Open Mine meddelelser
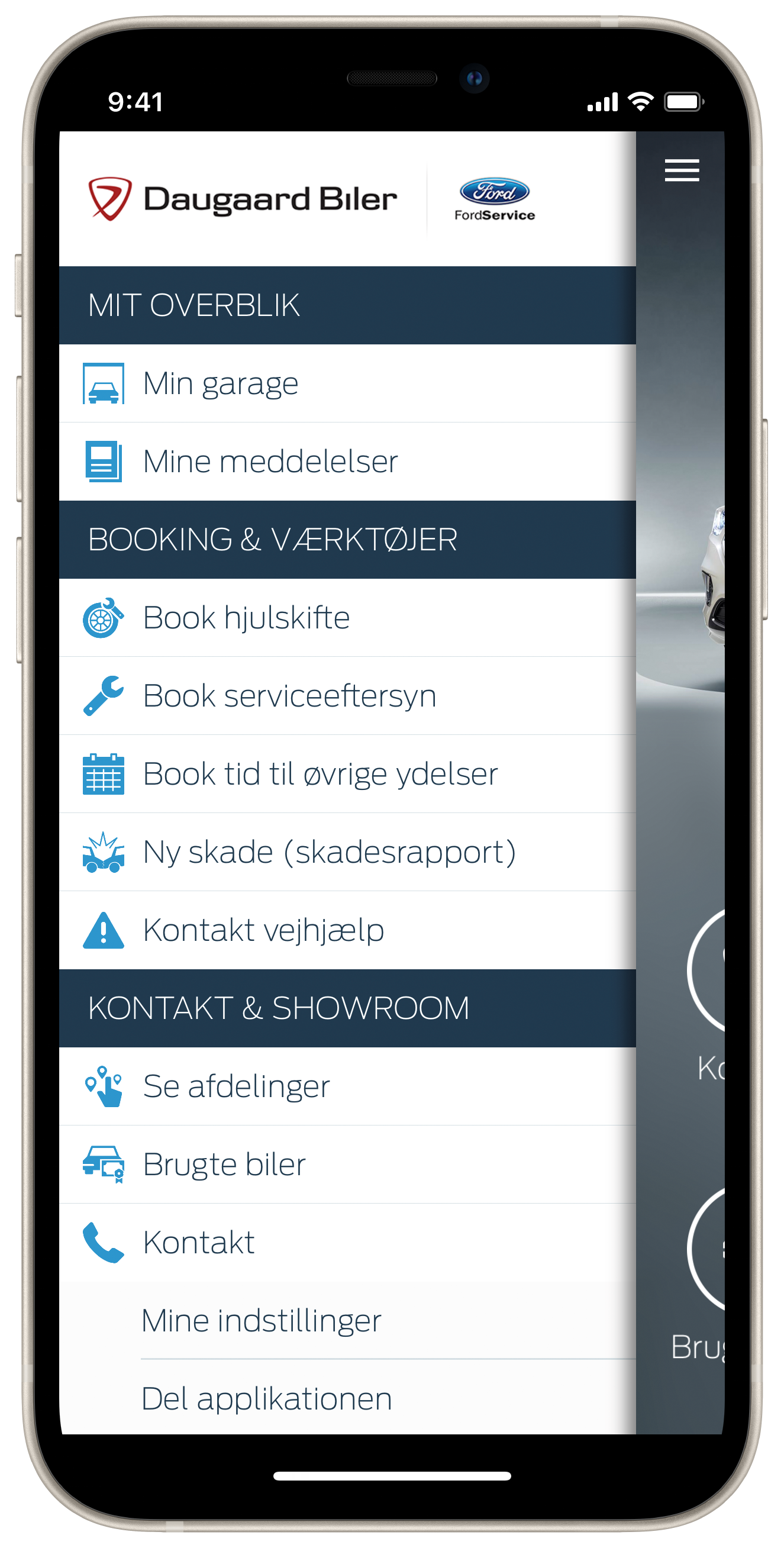This screenshot has width=784, height=1548. [347, 462]
